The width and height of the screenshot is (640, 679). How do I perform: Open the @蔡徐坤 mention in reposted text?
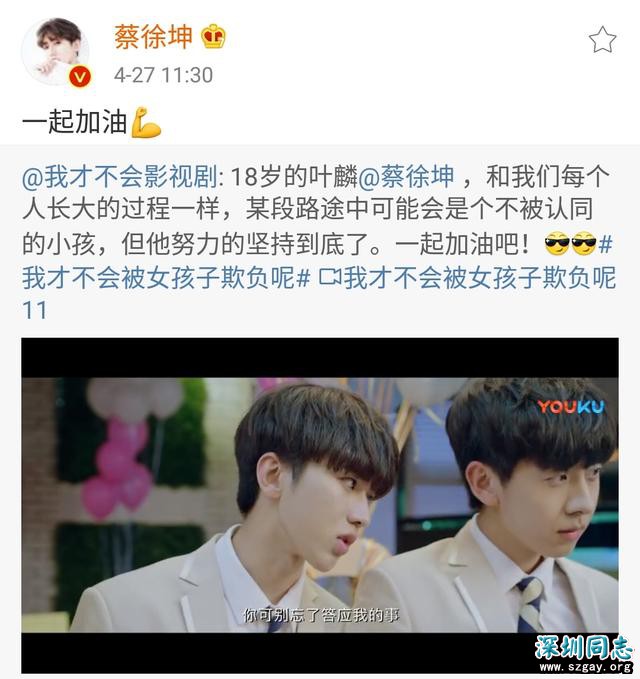406,178
